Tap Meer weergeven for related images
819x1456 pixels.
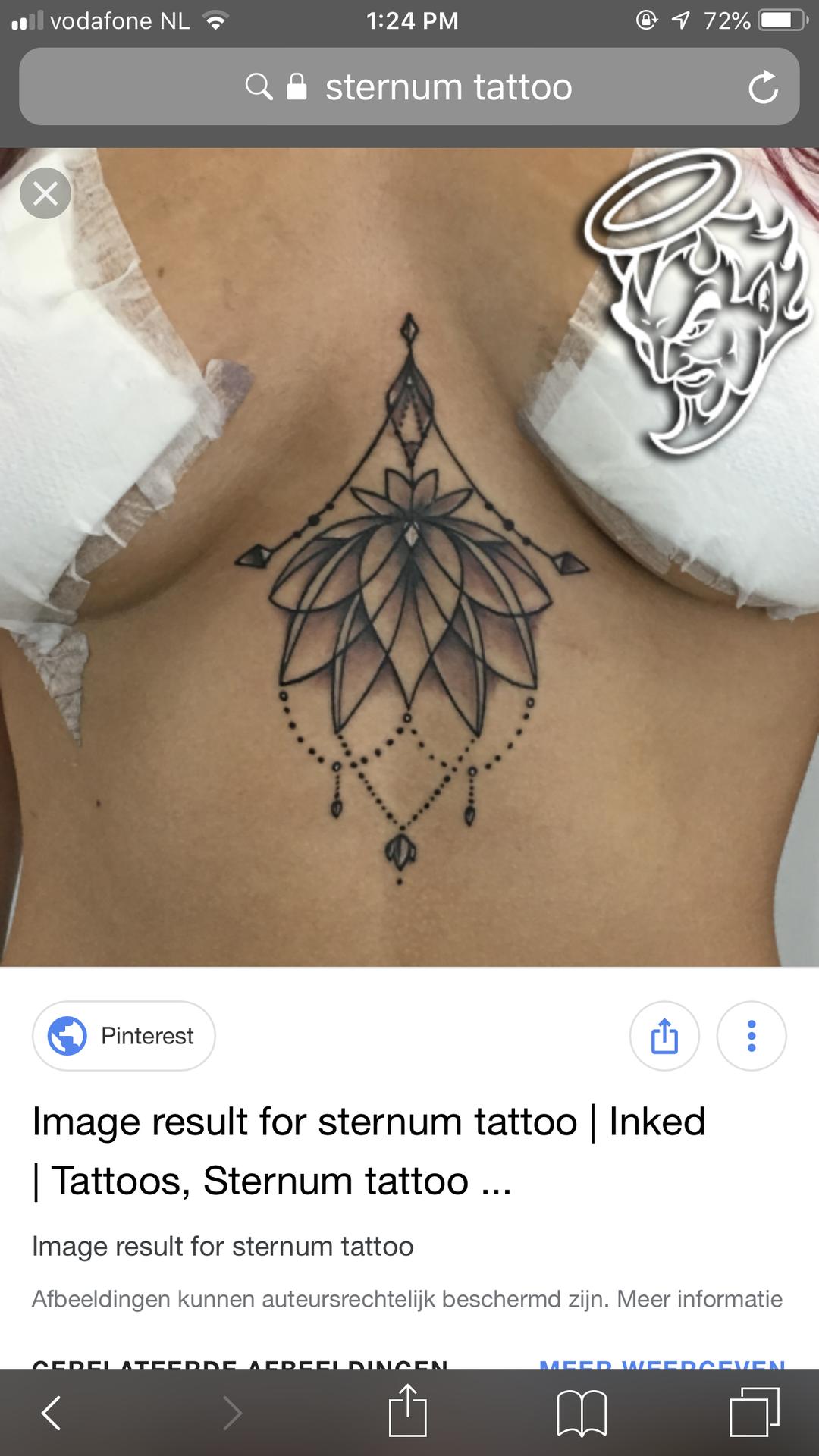point(661,1363)
